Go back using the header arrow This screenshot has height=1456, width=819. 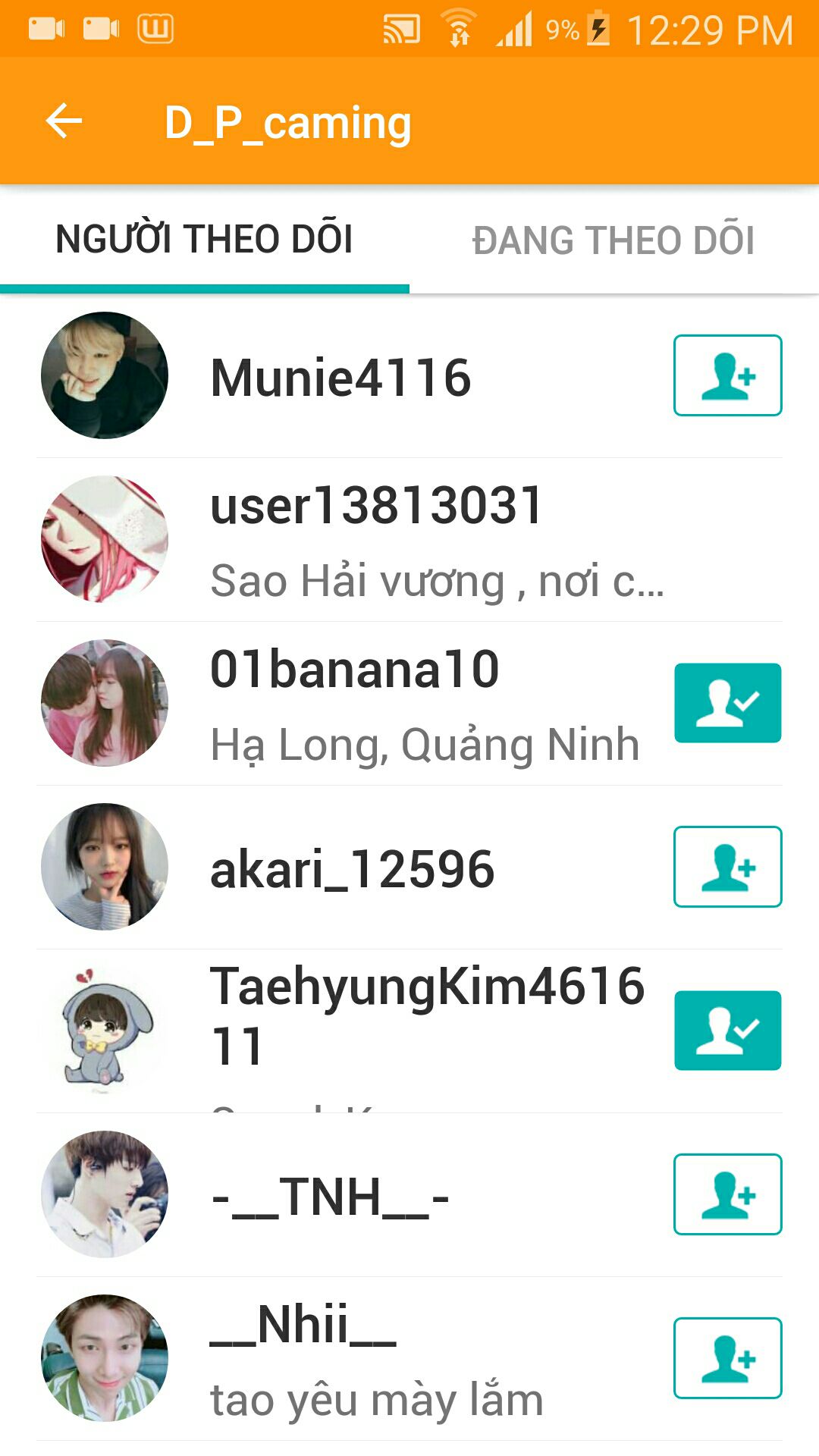point(64,121)
